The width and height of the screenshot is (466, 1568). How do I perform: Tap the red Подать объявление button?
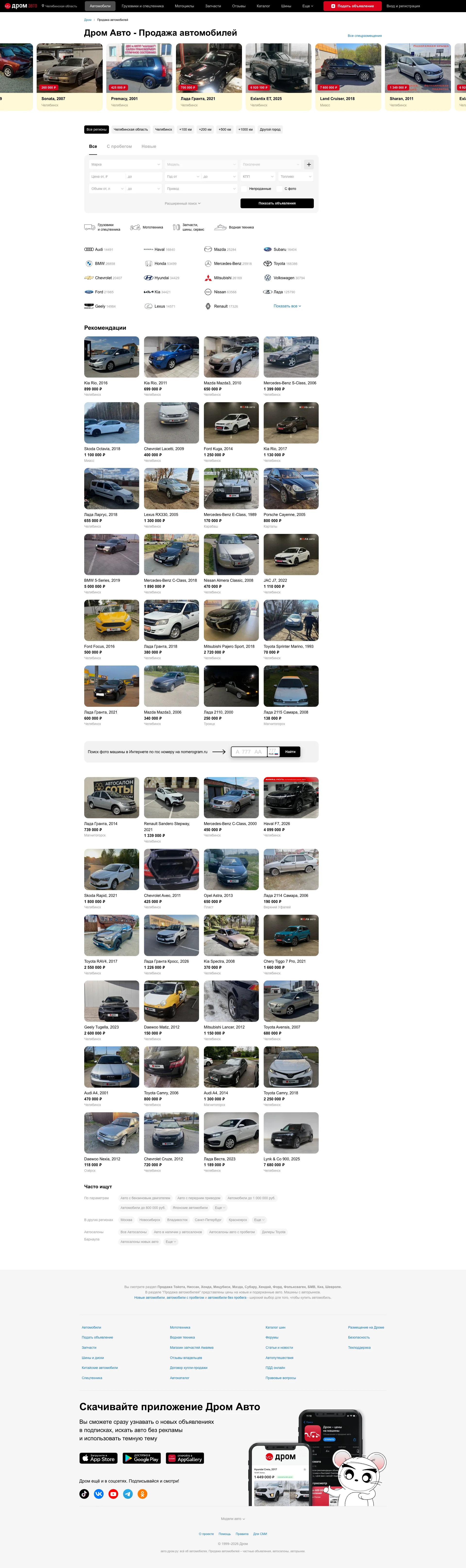pos(352,6)
